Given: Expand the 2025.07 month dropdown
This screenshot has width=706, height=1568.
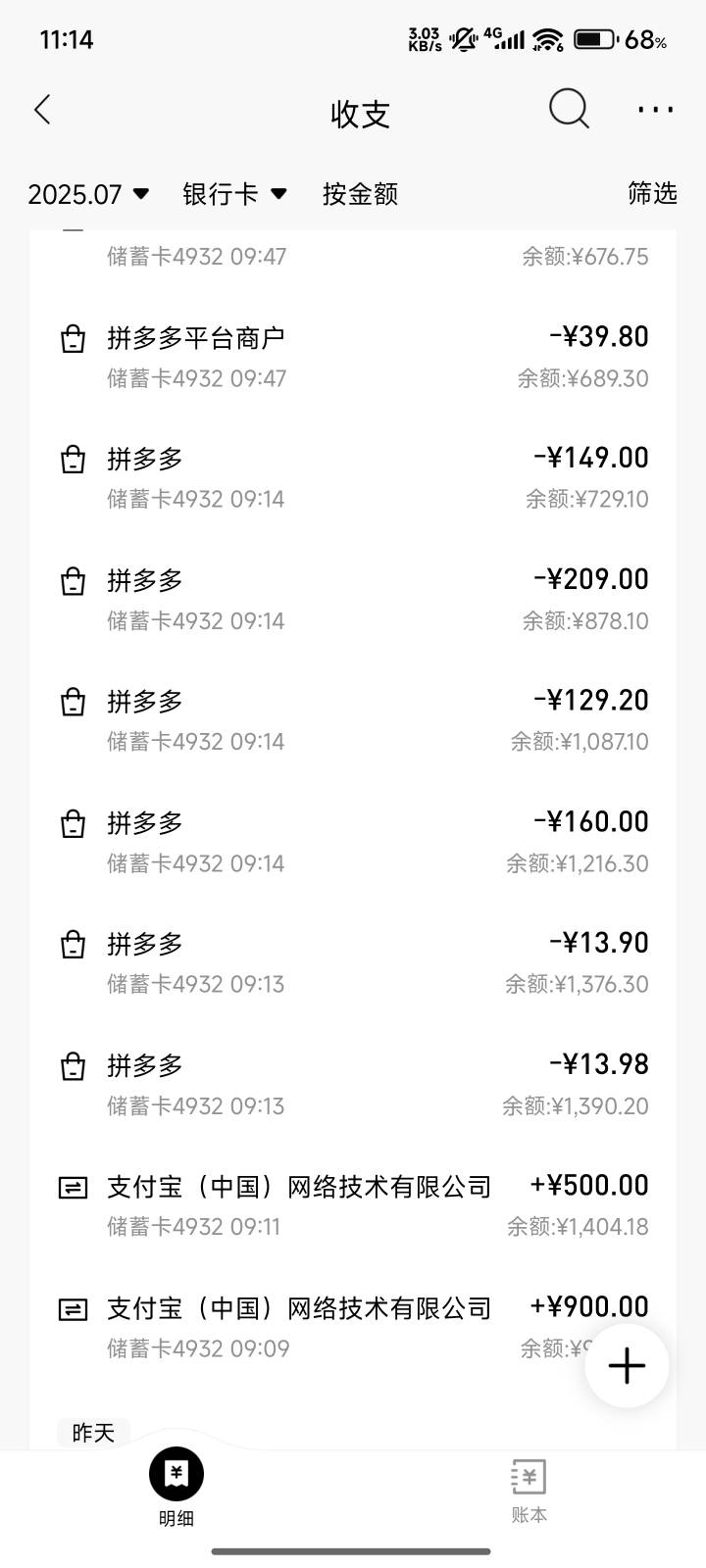Looking at the screenshot, I should 88,194.
